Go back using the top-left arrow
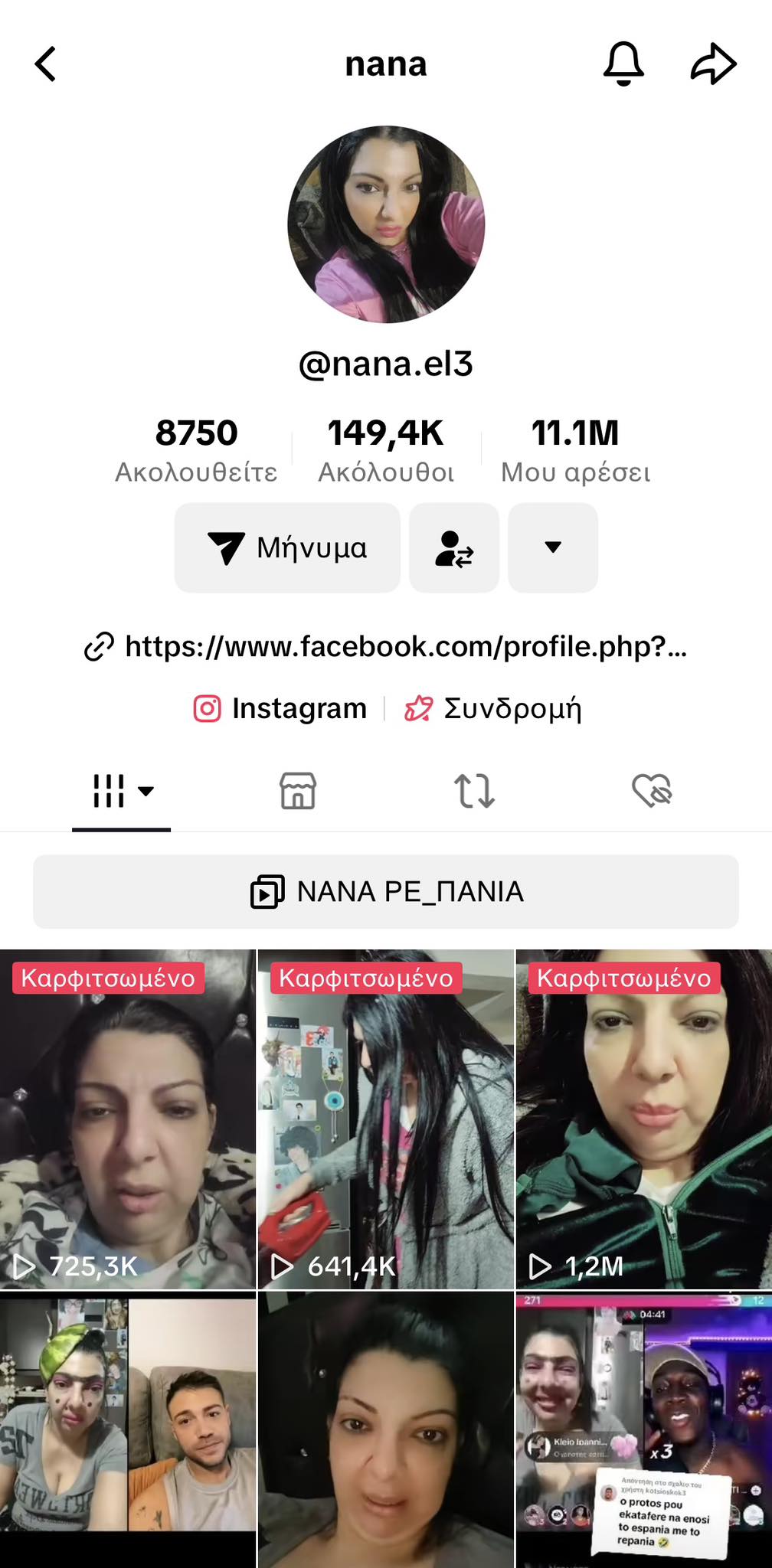This screenshot has width=772, height=1568. [x=46, y=64]
